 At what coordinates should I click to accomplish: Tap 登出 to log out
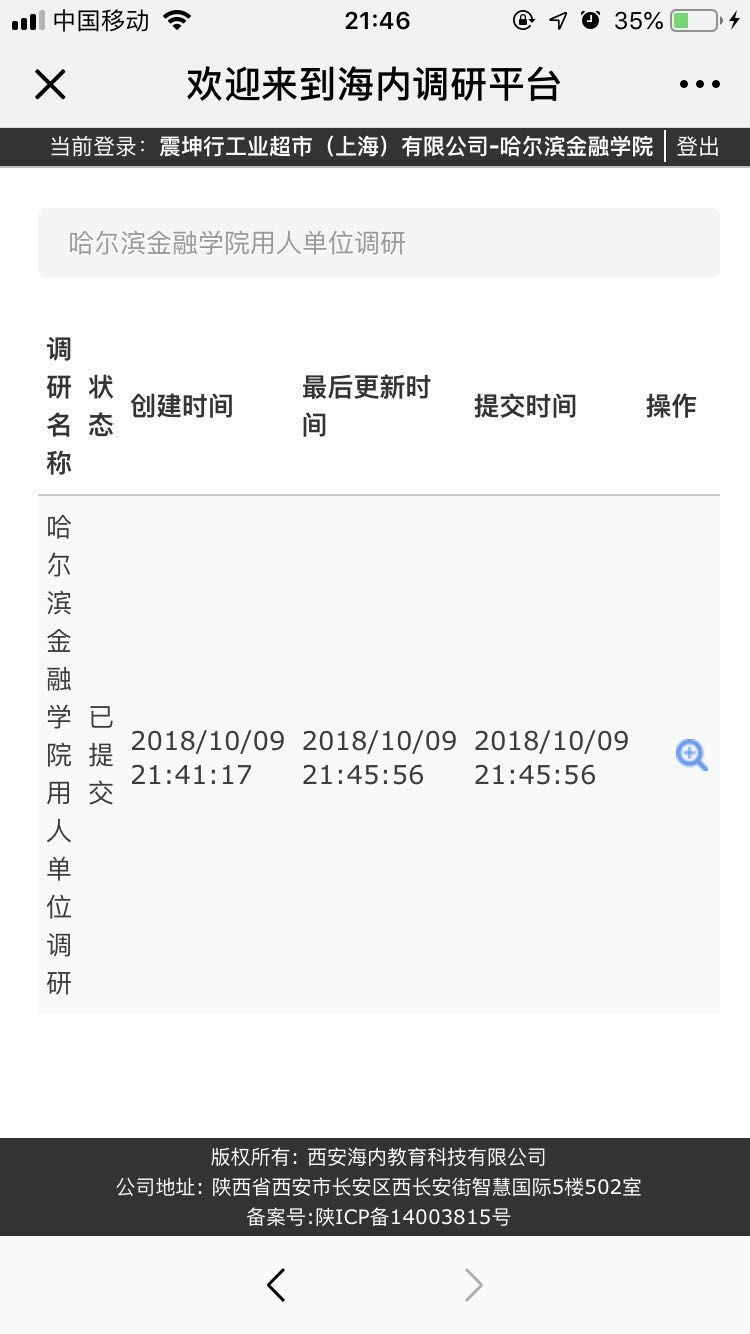(x=697, y=147)
